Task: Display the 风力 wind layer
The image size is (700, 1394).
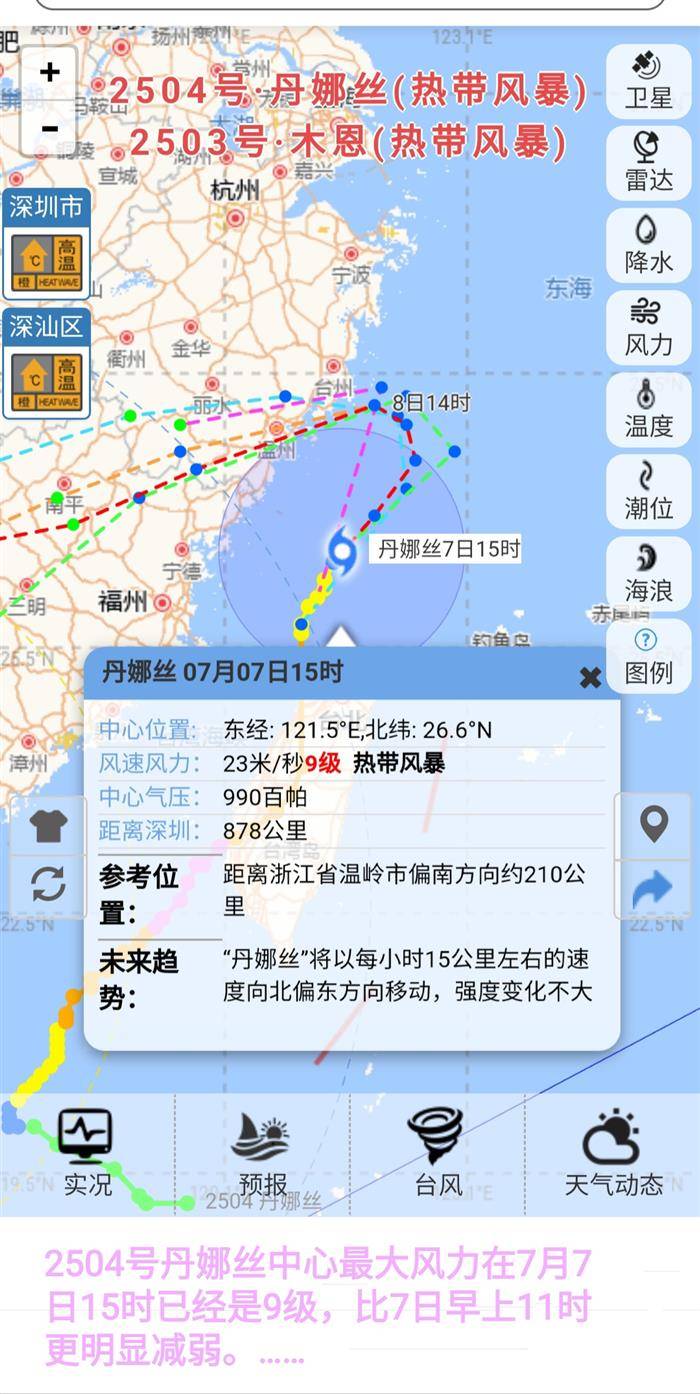Action: coord(648,326)
